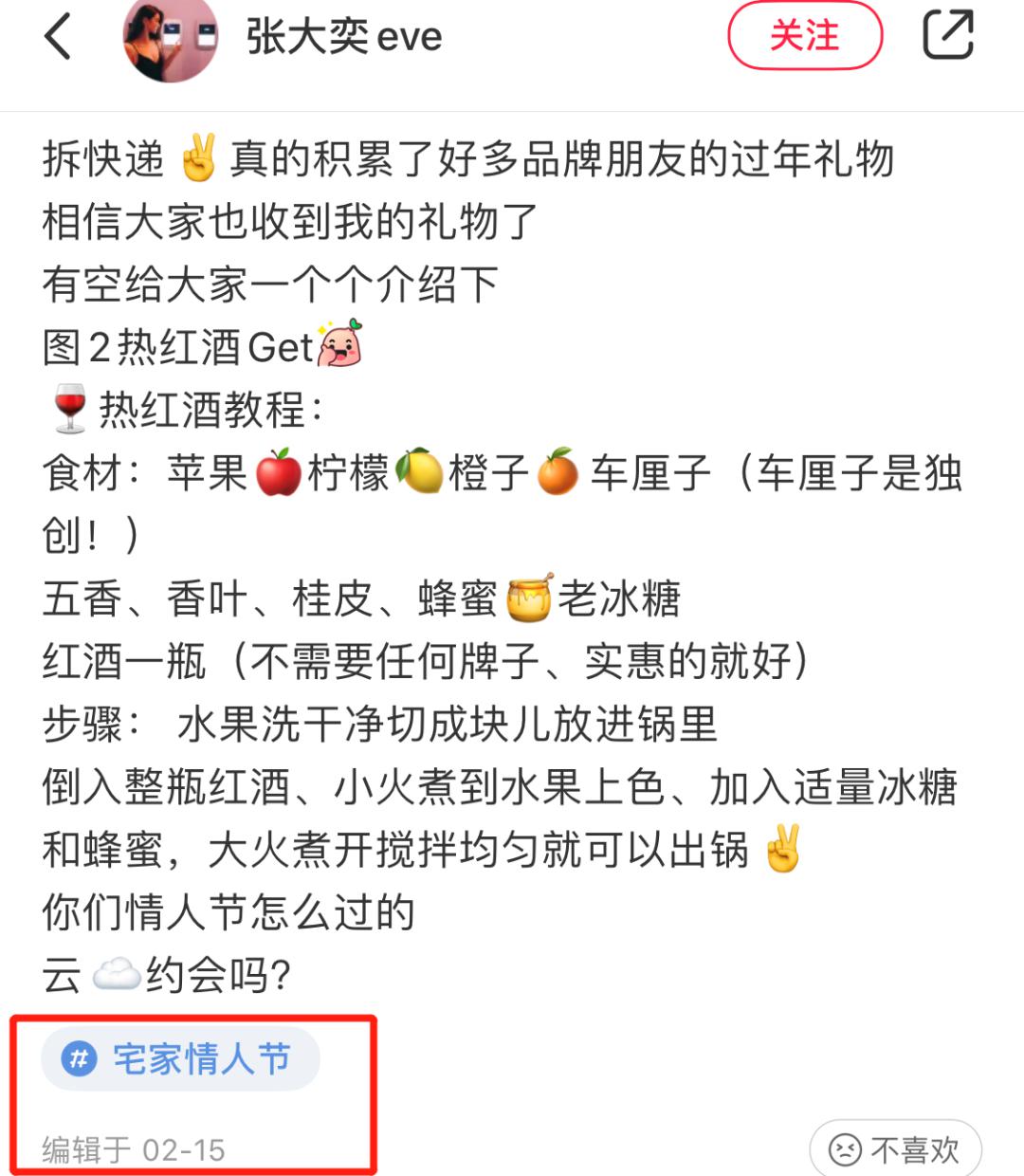The width and height of the screenshot is (1024, 1176).
Task: Follow 张大奕eve with the 关注 button
Action: [804, 37]
